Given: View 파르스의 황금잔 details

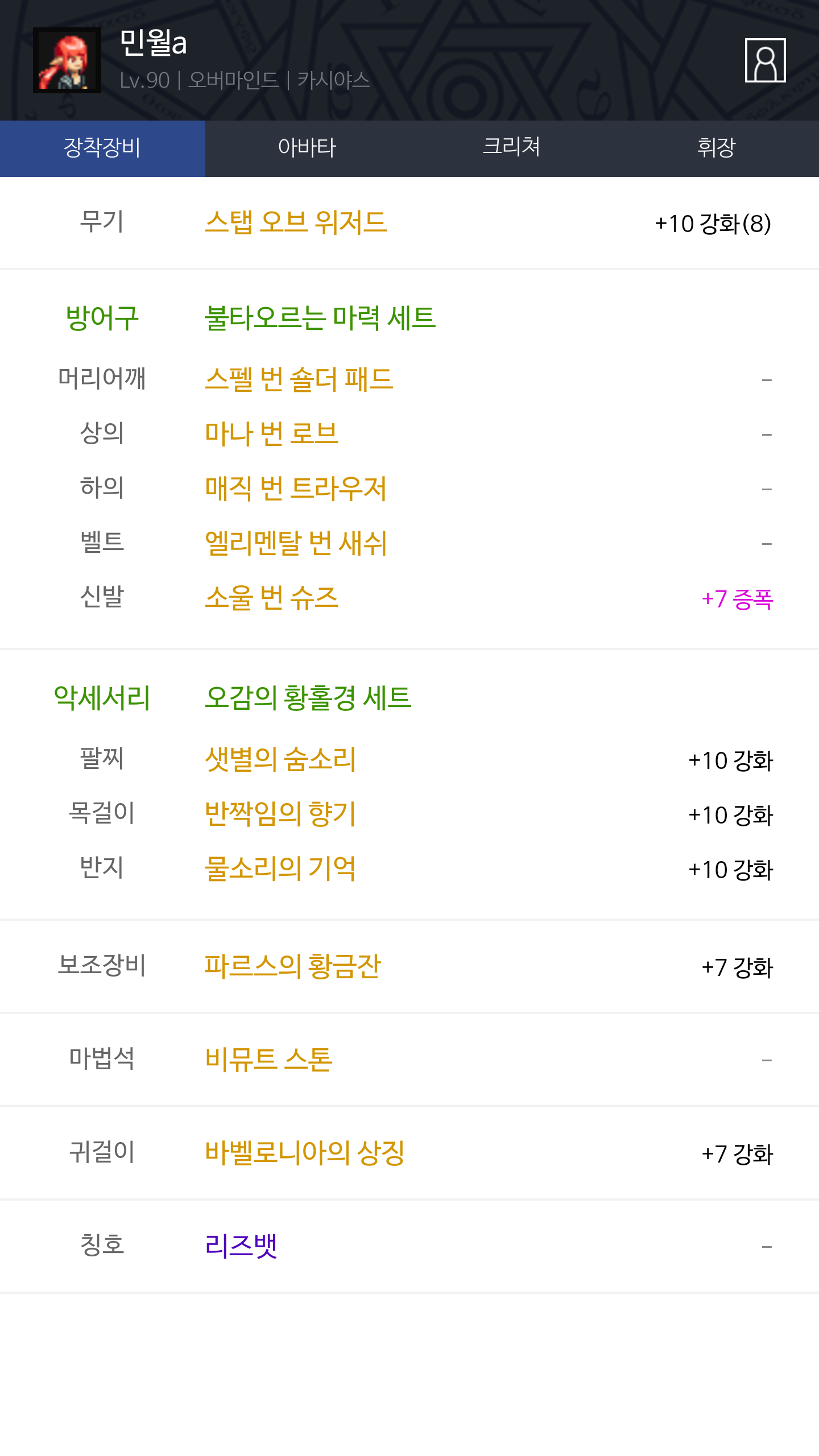Looking at the screenshot, I should 292,966.
